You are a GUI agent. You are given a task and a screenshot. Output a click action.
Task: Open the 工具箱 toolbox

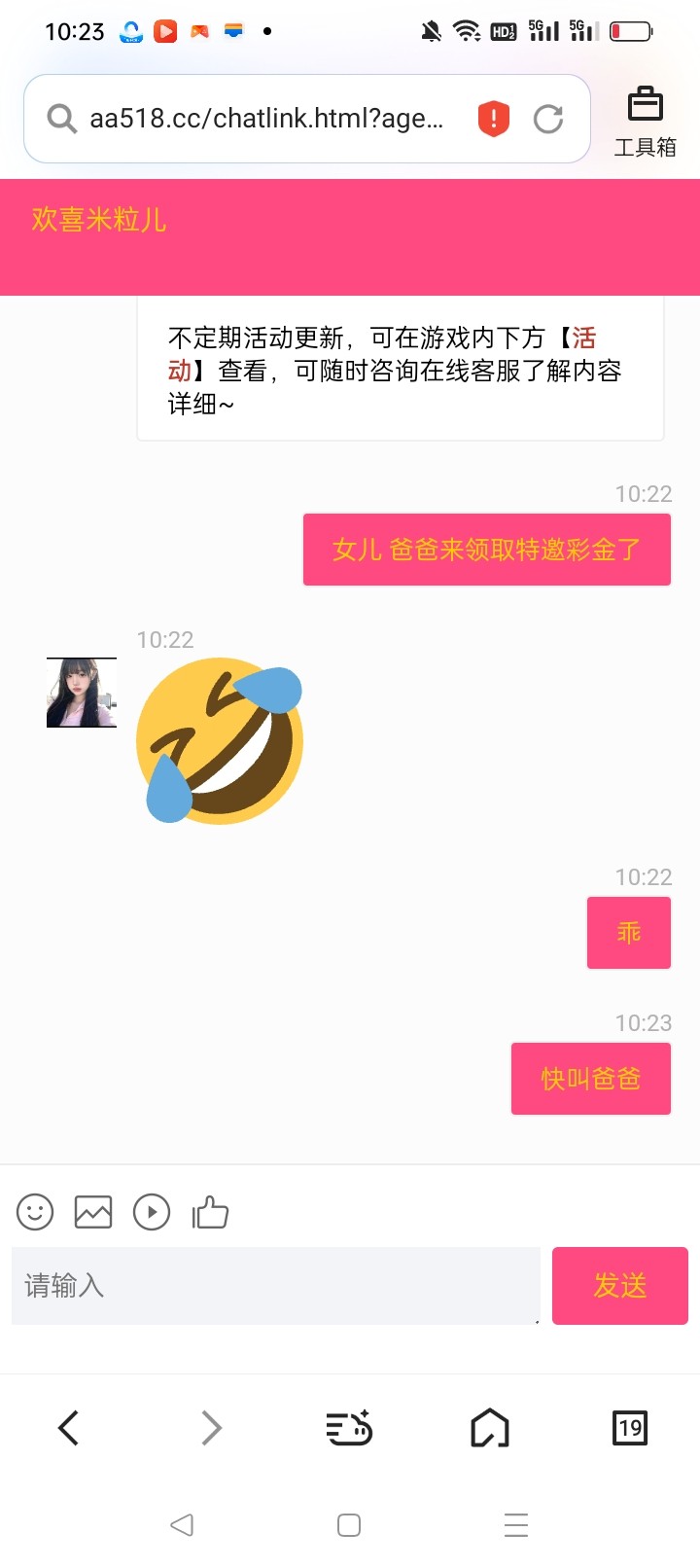coord(645,121)
